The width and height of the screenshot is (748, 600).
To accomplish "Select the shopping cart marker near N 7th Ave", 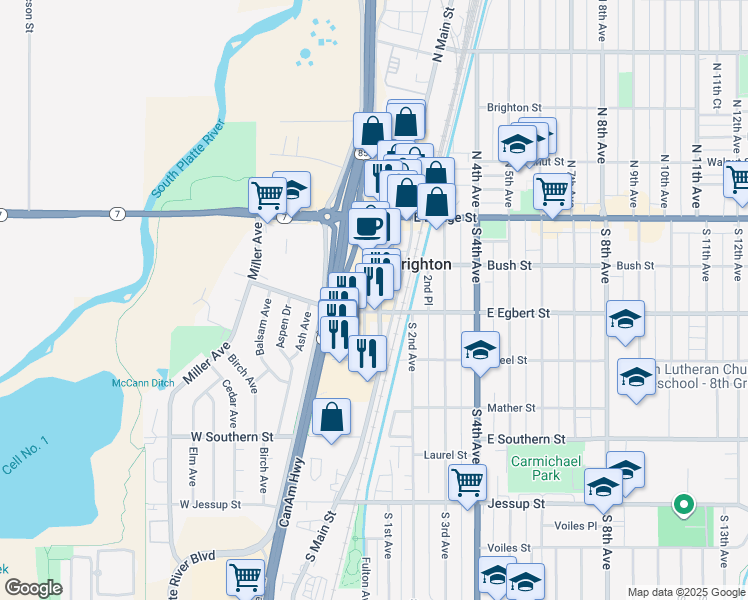I will click(x=552, y=196).
